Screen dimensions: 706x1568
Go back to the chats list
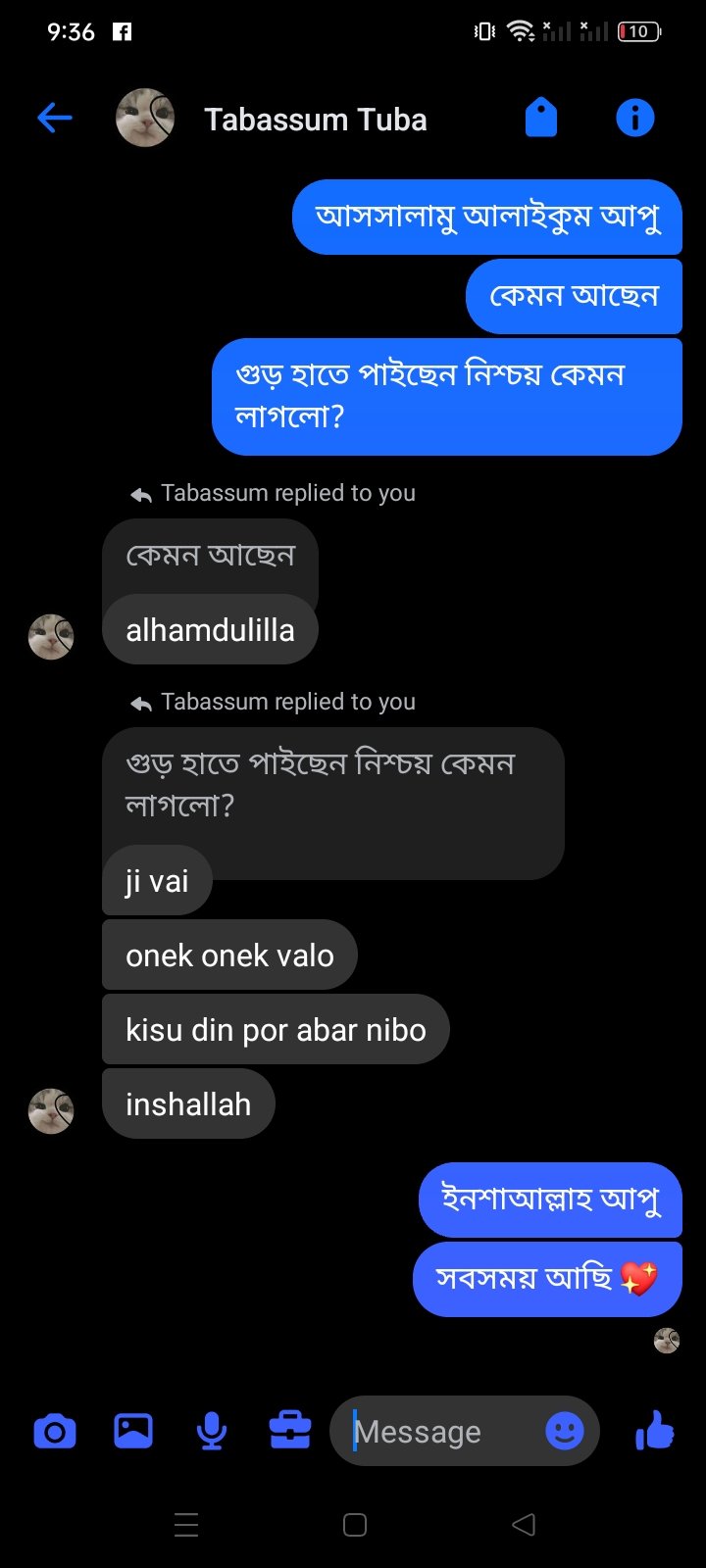pos(55,119)
